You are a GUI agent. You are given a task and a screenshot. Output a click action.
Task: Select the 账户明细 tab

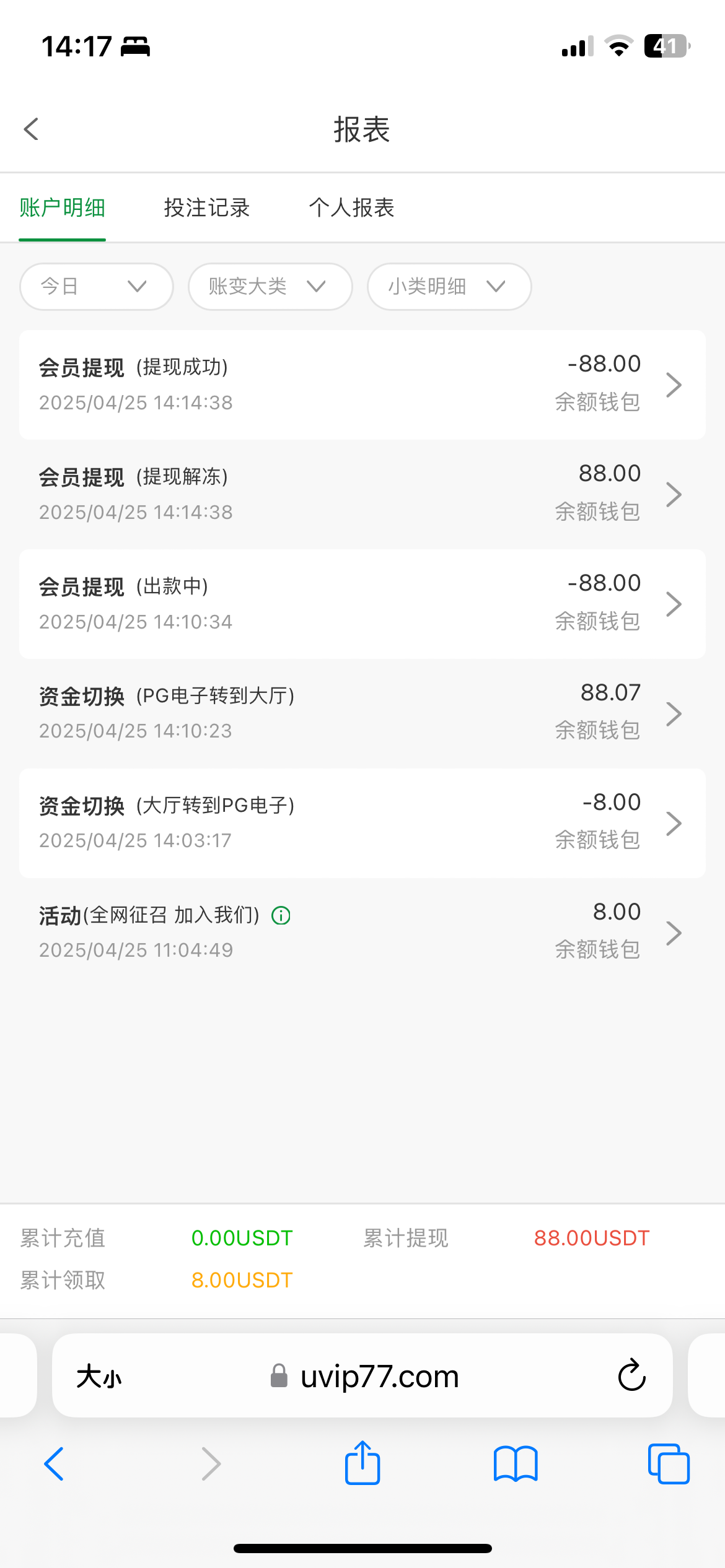[x=62, y=207]
